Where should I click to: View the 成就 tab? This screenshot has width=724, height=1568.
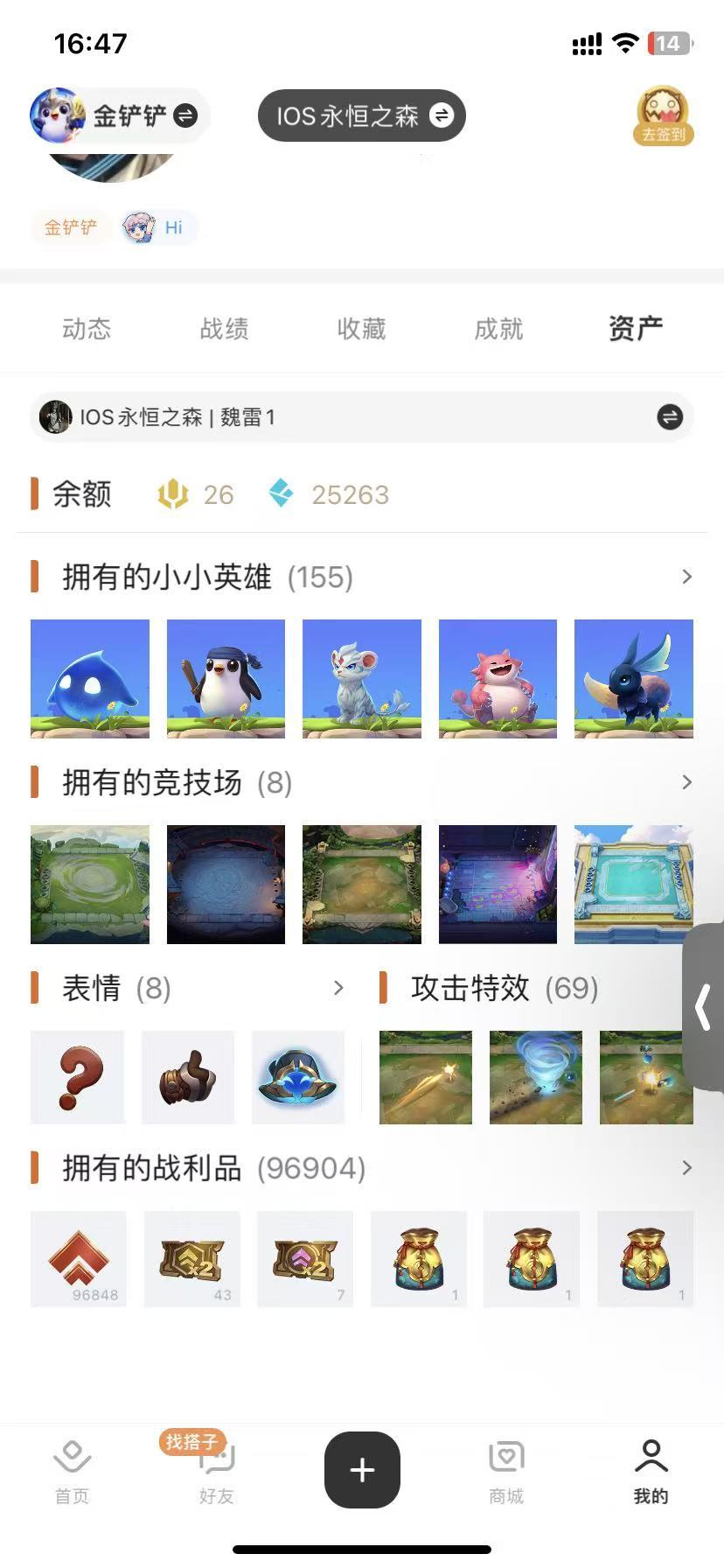(x=498, y=329)
